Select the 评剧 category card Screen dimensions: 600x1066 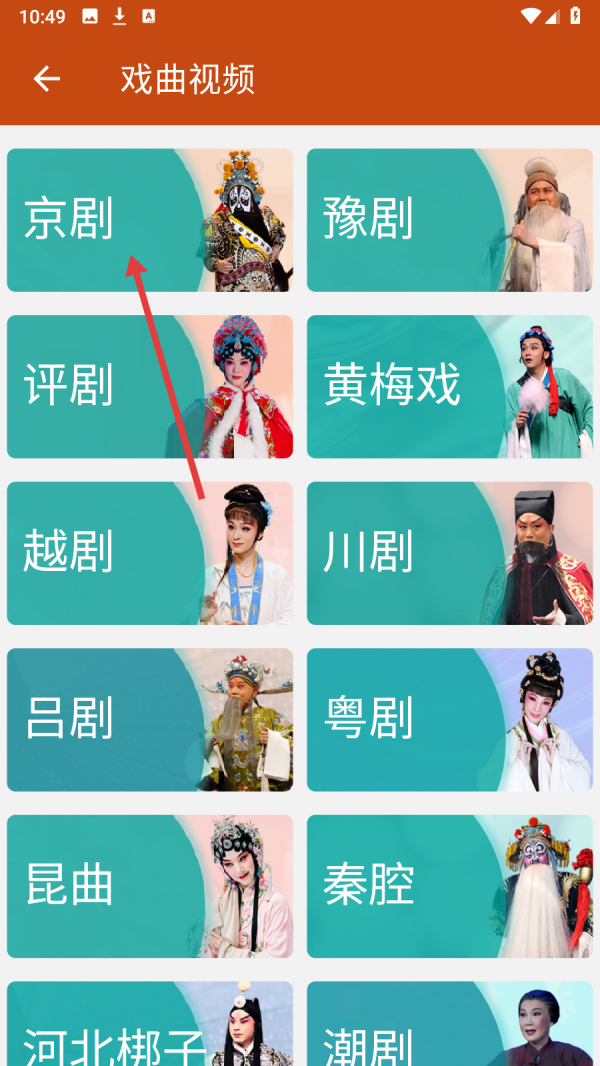pos(150,387)
